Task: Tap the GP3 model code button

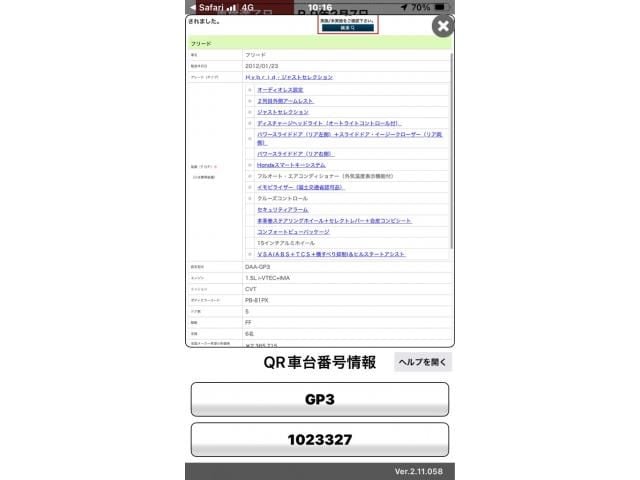Action: point(320,398)
